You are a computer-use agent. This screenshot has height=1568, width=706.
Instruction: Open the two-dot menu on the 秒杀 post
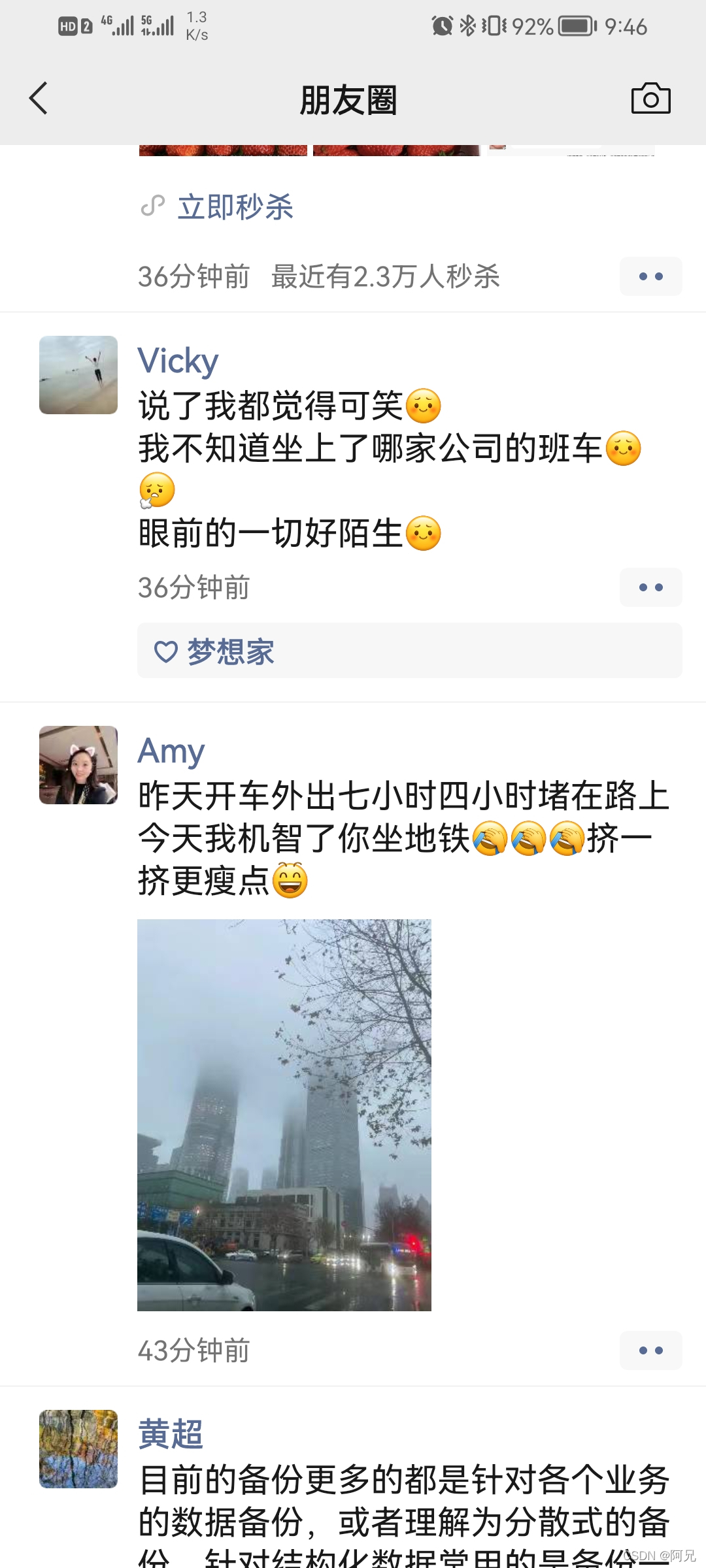point(650,276)
